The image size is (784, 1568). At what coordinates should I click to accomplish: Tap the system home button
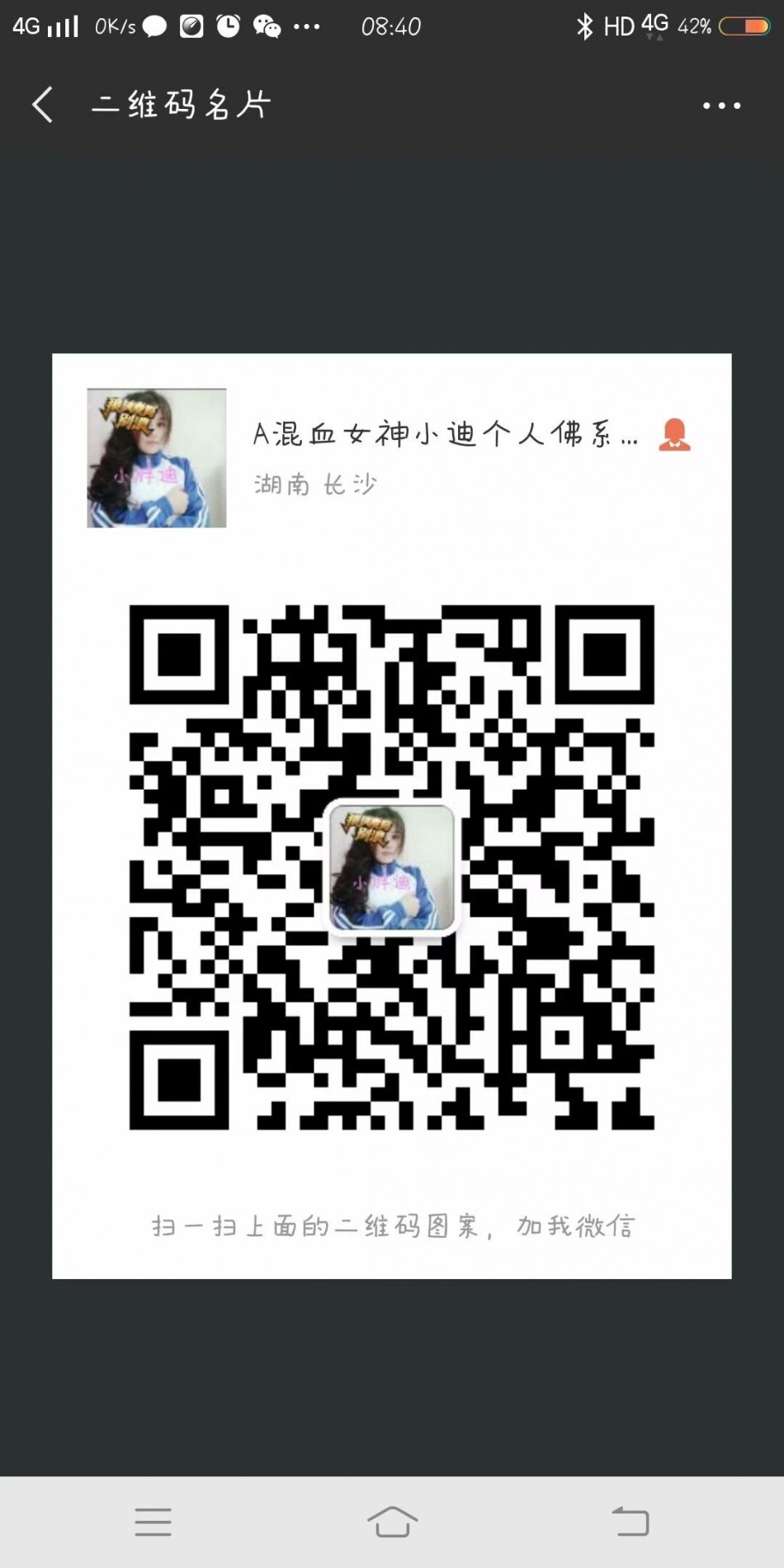coord(392,1522)
